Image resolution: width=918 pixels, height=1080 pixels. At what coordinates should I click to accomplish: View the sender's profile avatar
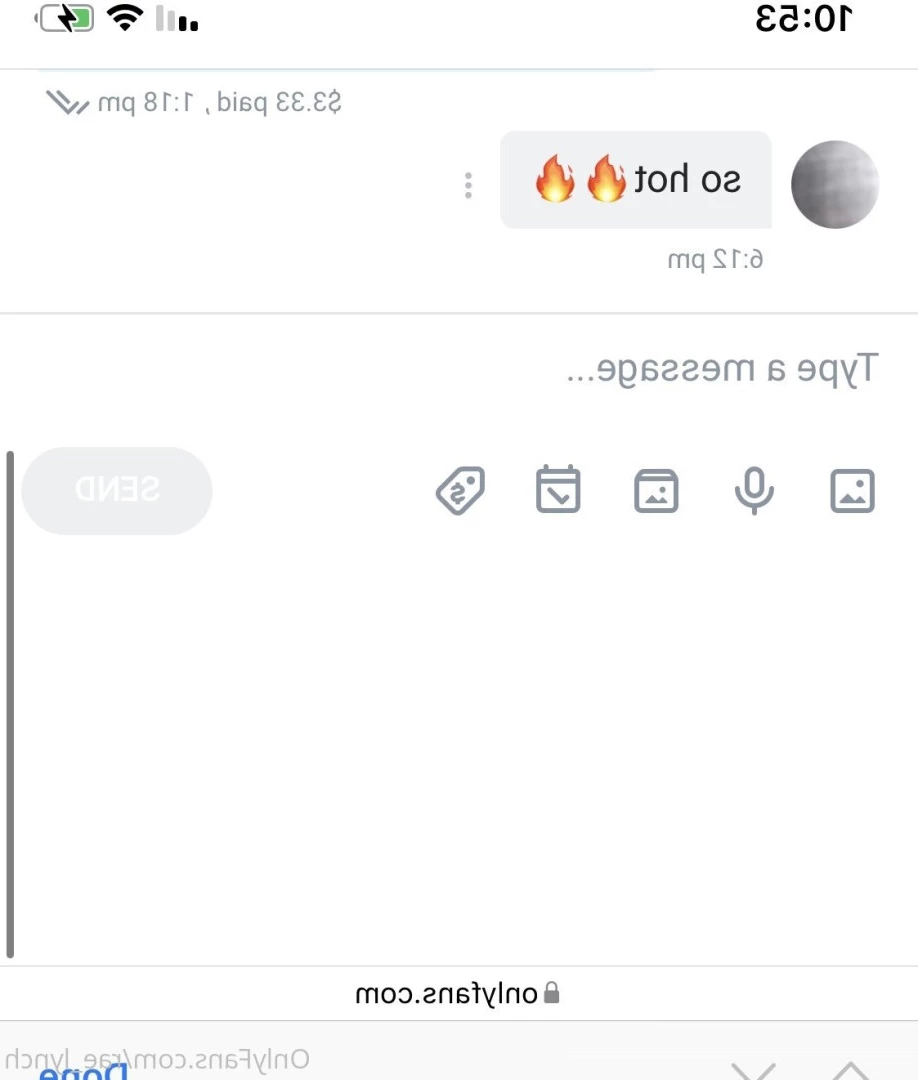click(x=834, y=185)
